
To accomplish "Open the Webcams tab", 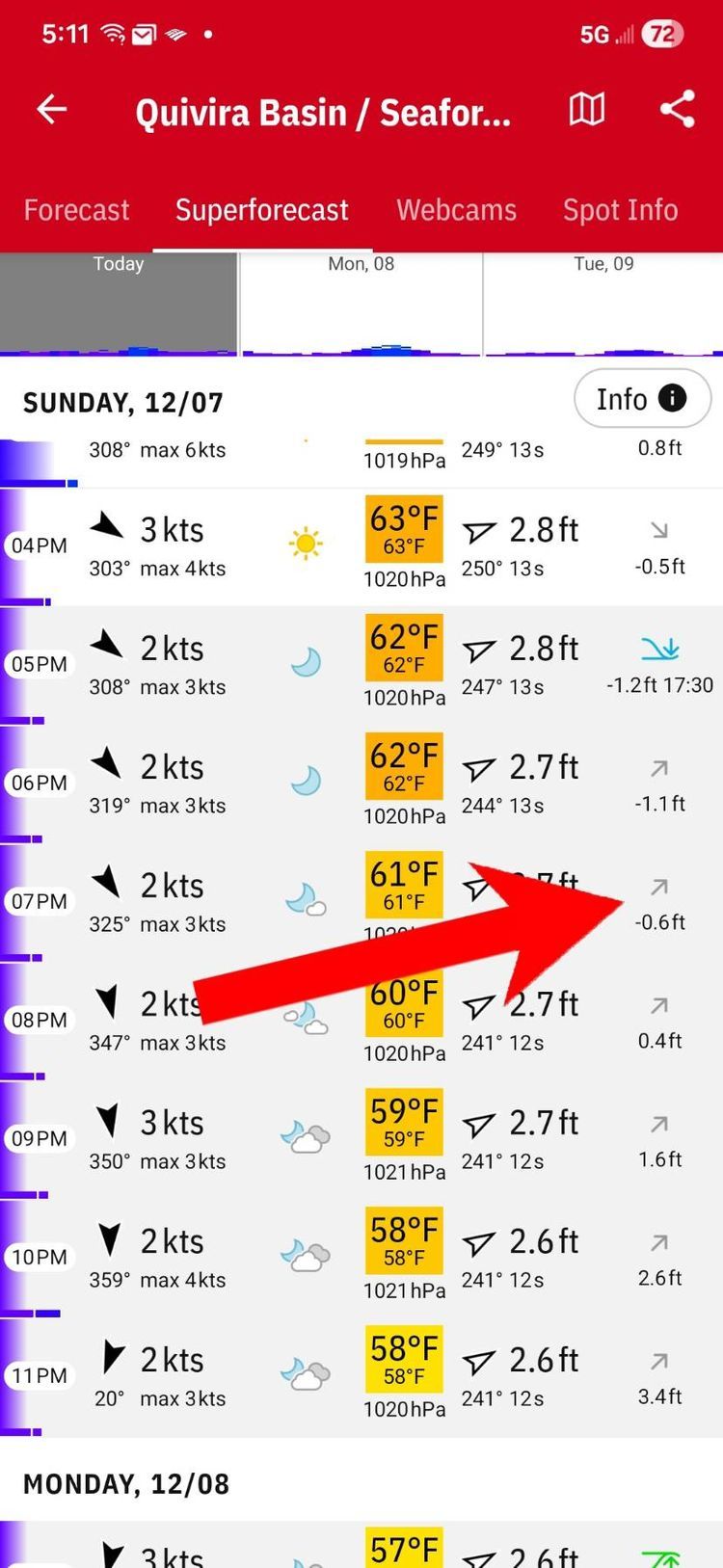I will click(x=456, y=210).
